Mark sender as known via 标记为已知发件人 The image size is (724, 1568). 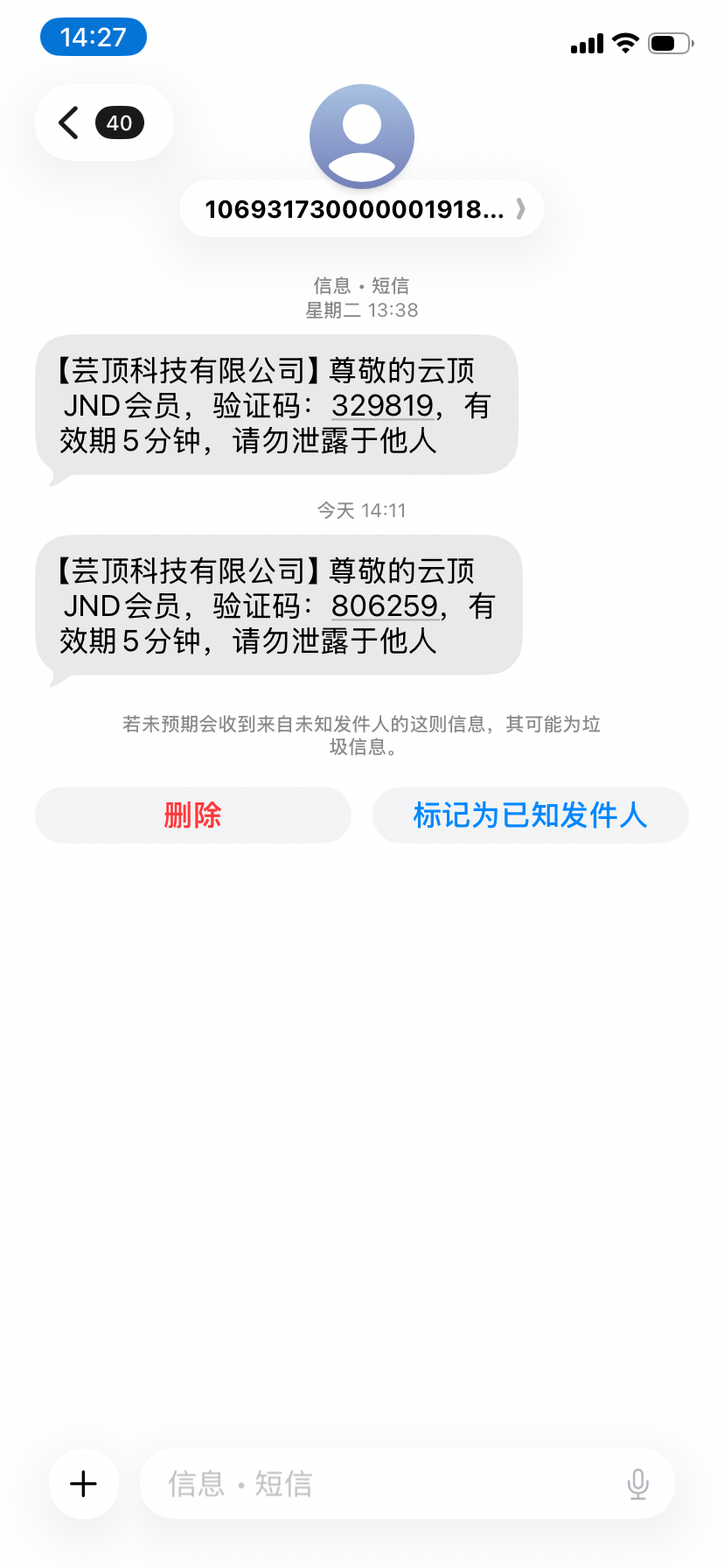tap(529, 815)
